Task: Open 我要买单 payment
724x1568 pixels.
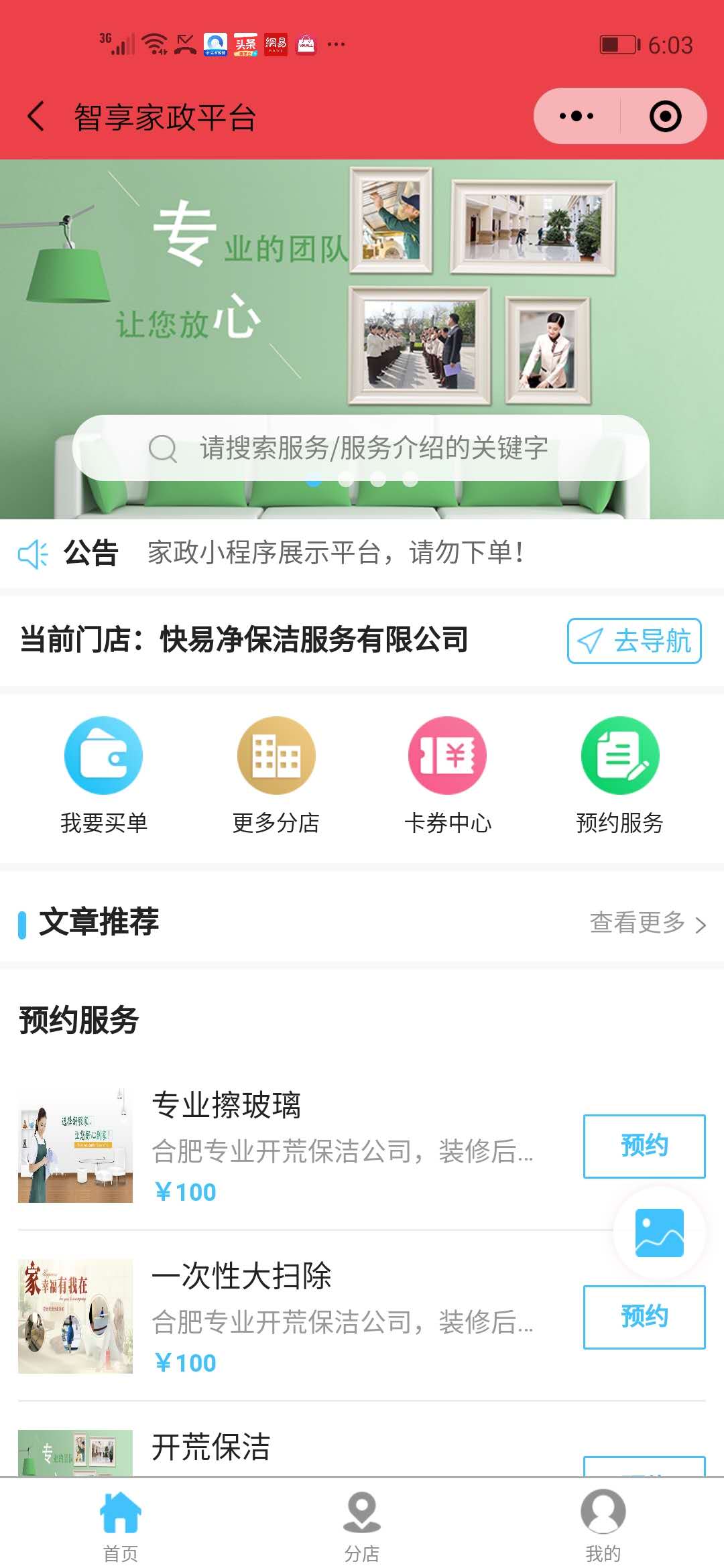Action: click(103, 774)
